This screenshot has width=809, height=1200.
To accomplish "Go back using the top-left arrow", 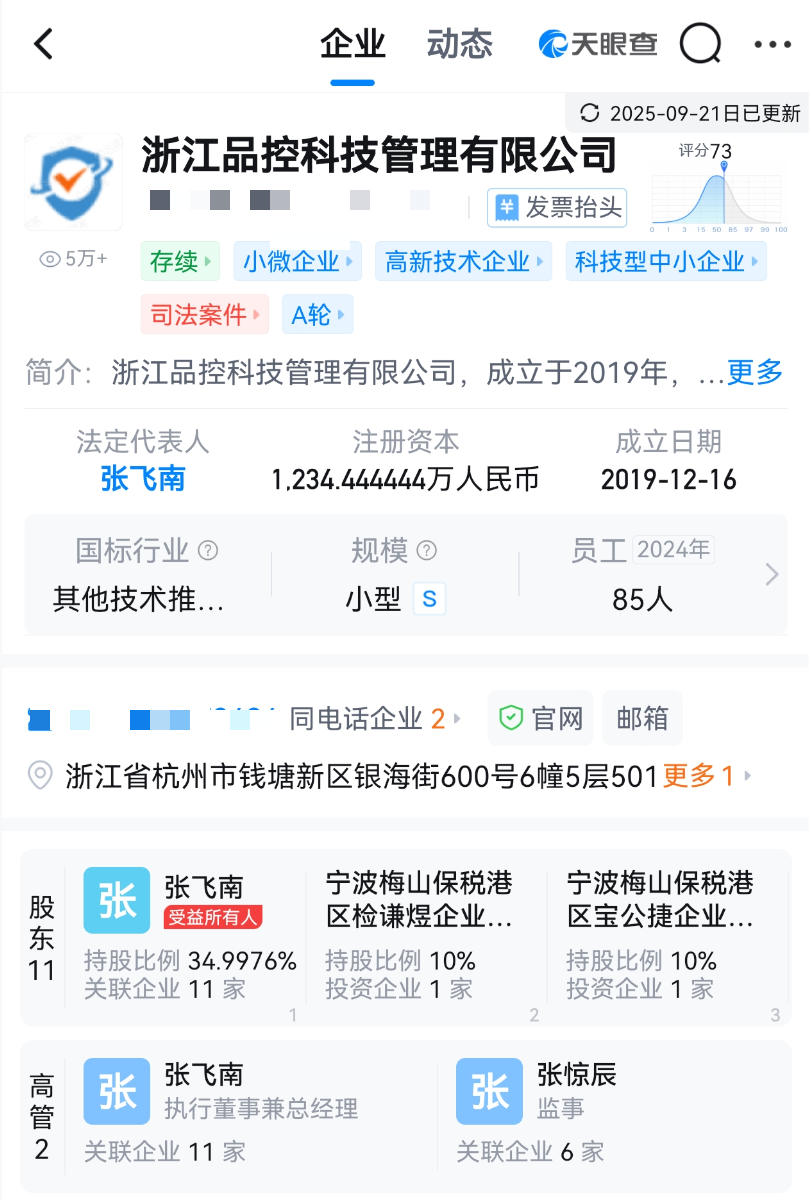I will click(43, 45).
